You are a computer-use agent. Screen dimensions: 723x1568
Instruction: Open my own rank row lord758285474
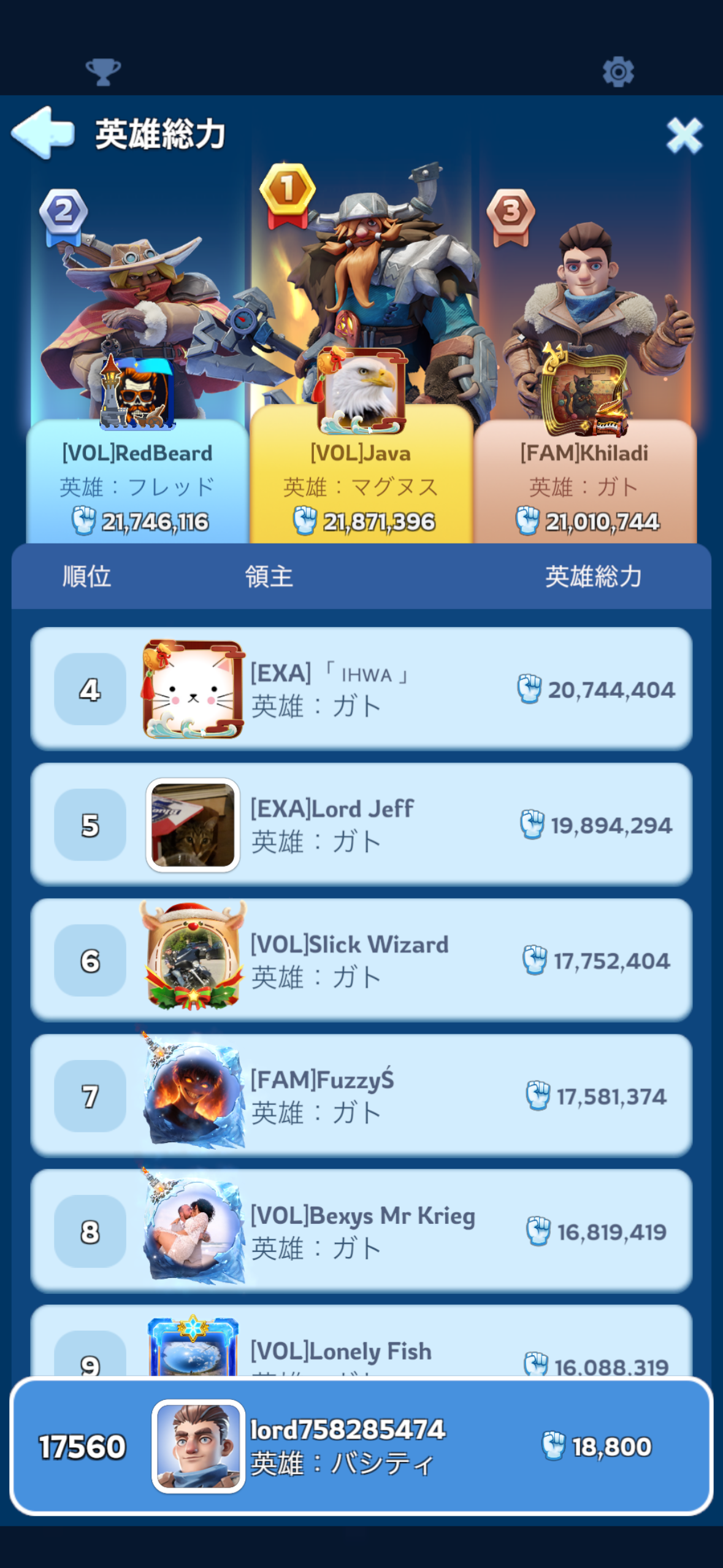tap(361, 1446)
